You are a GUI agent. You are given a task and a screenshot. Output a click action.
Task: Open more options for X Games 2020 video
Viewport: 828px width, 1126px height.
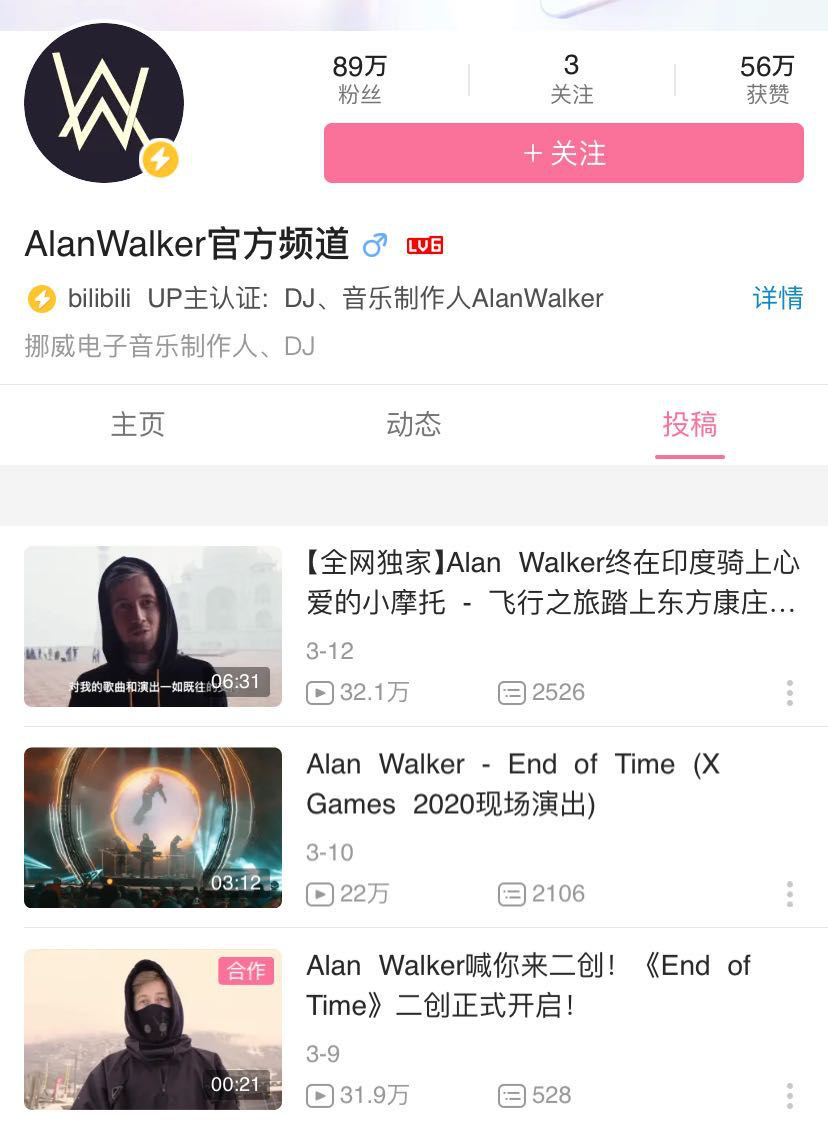click(789, 893)
